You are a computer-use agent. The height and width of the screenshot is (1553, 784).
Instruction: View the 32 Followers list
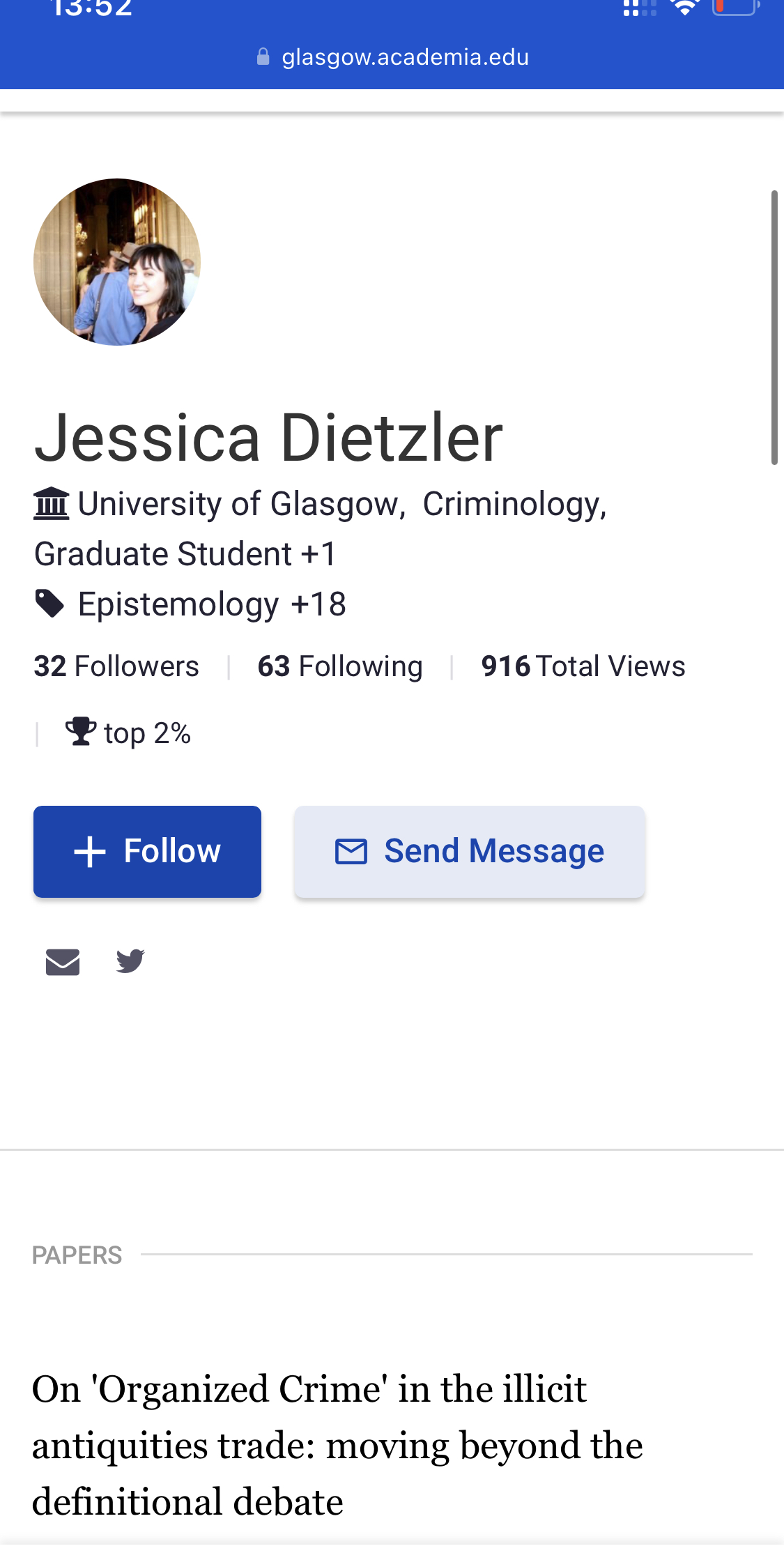tap(116, 666)
